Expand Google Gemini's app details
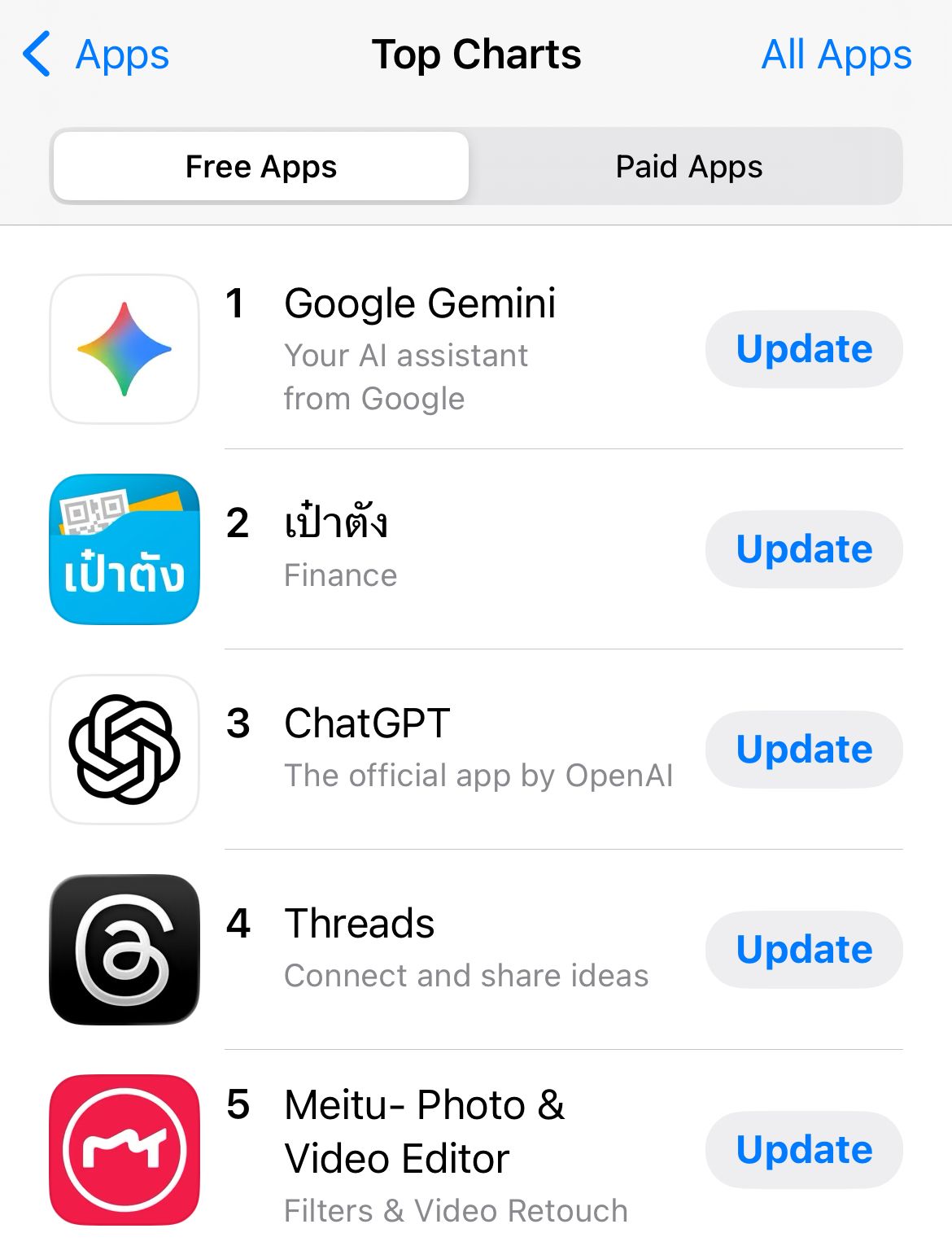The width and height of the screenshot is (952, 1246). pyautogui.click(x=421, y=303)
